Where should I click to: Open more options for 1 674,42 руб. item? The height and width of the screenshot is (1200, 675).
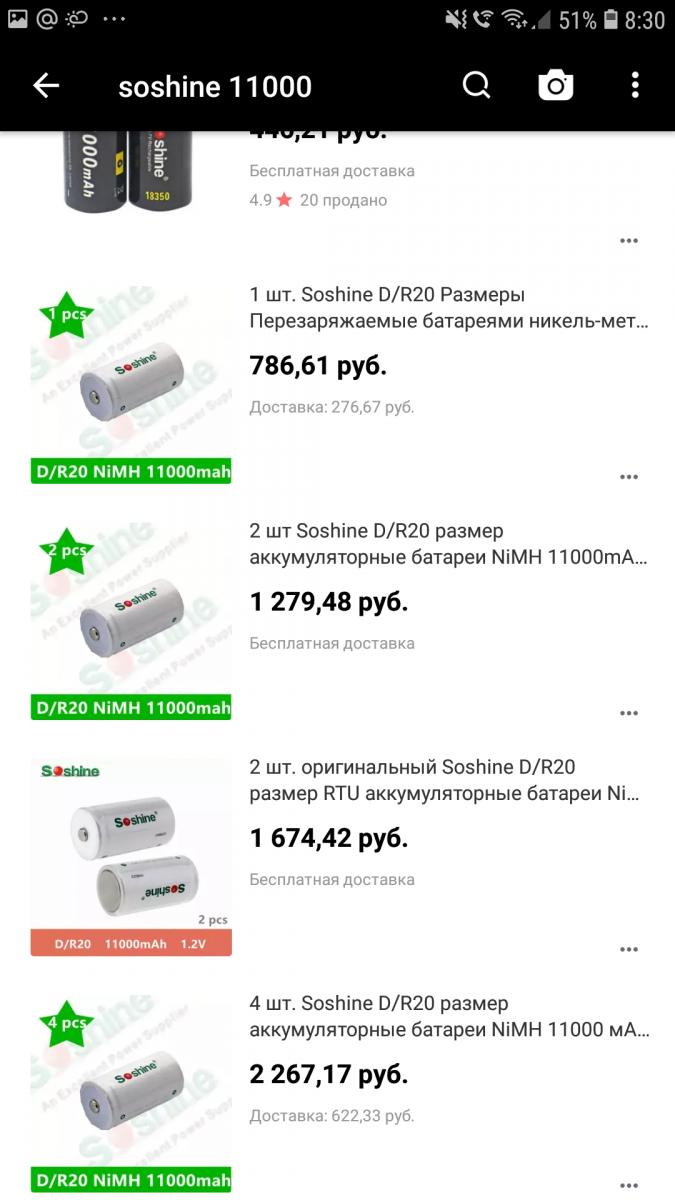pos(629,949)
